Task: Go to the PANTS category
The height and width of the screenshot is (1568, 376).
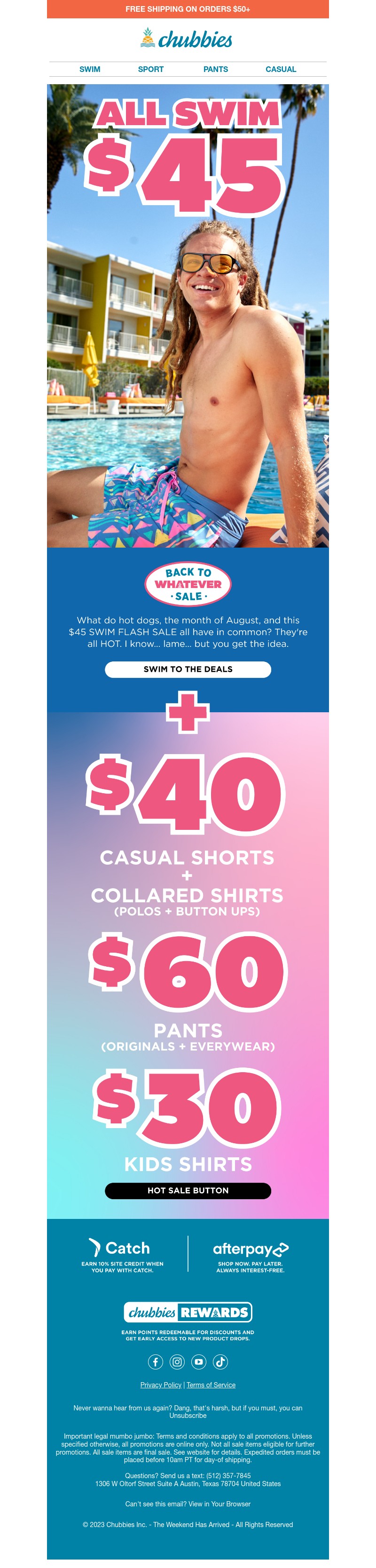Action: [x=215, y=70]
